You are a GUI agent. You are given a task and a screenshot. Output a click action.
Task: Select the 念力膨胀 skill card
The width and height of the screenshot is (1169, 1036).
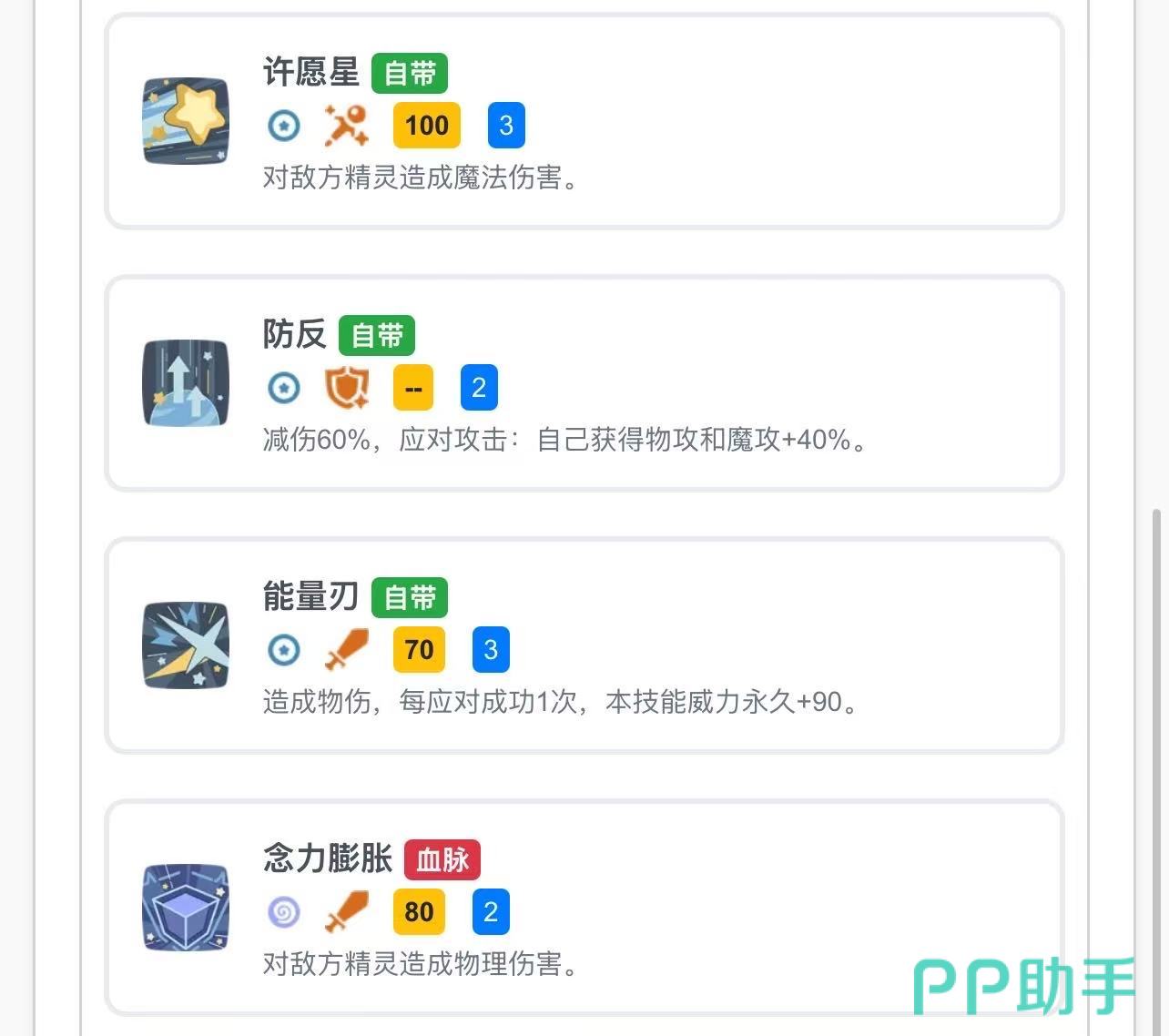tap(584, 908)
